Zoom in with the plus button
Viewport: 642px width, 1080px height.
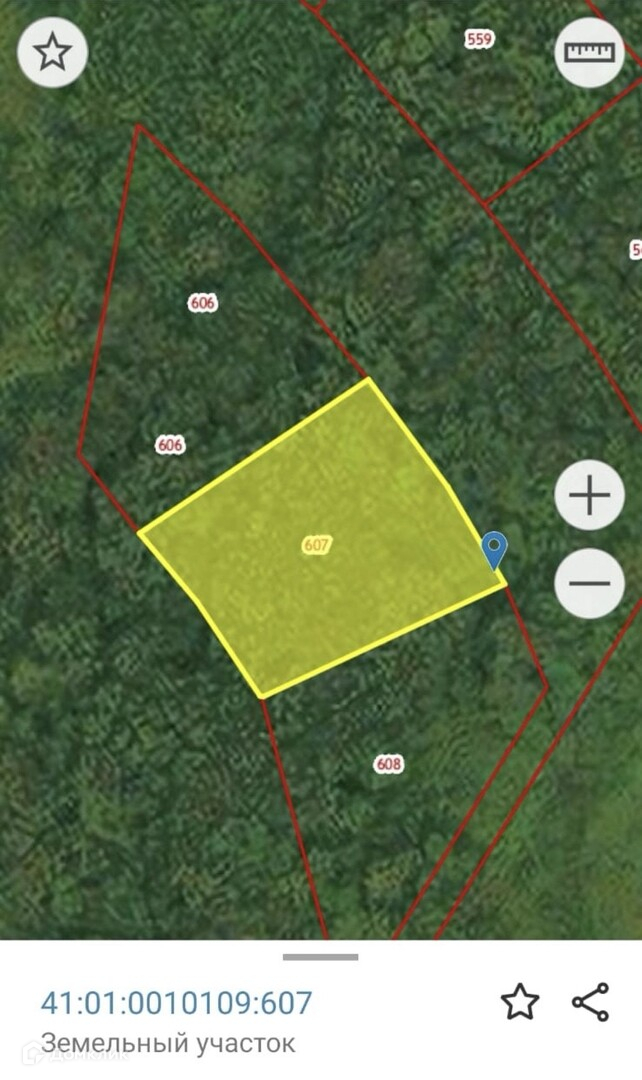[x=590, y=495]
